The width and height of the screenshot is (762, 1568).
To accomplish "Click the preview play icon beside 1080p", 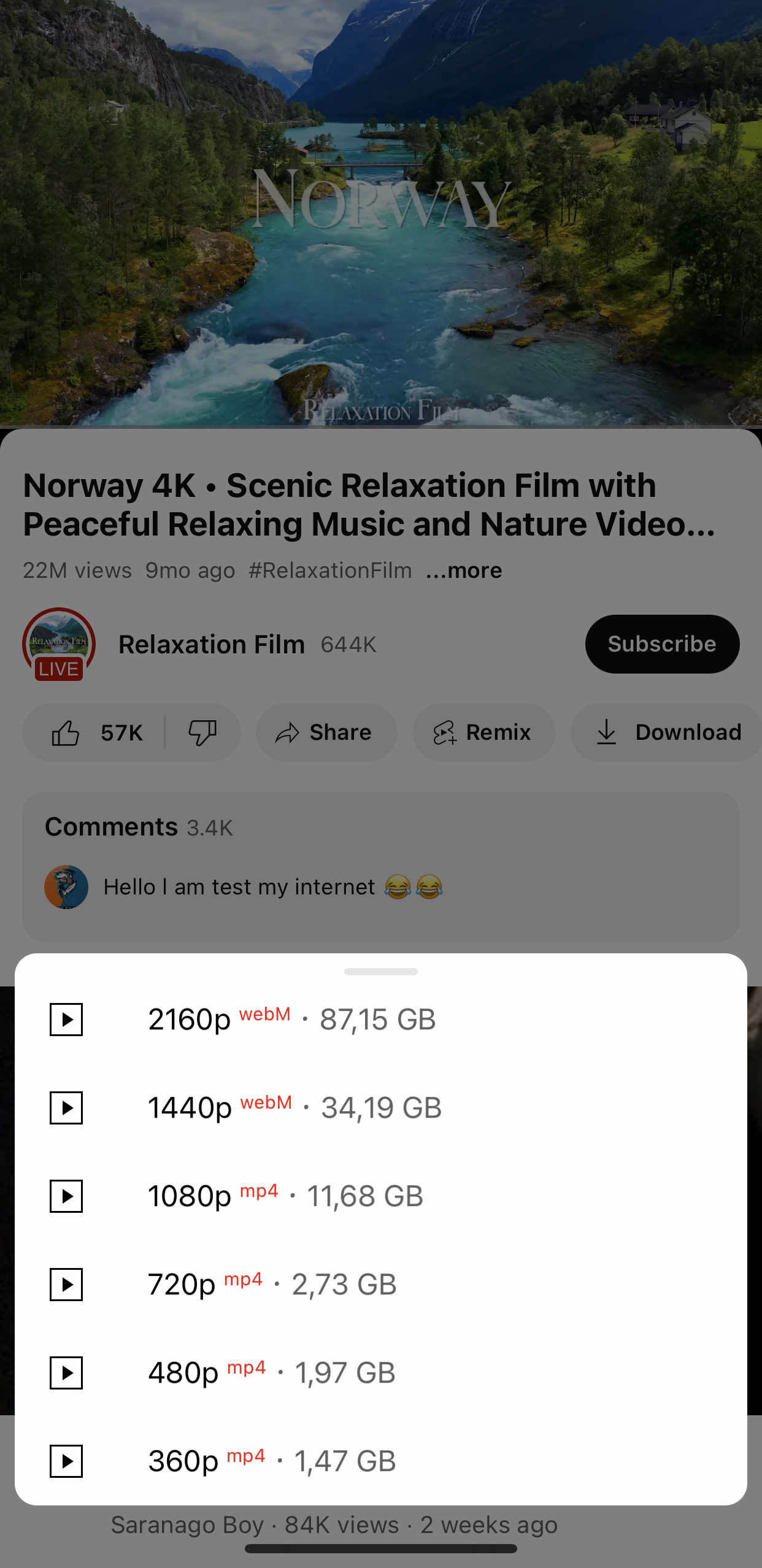I will click(66, 1195).
